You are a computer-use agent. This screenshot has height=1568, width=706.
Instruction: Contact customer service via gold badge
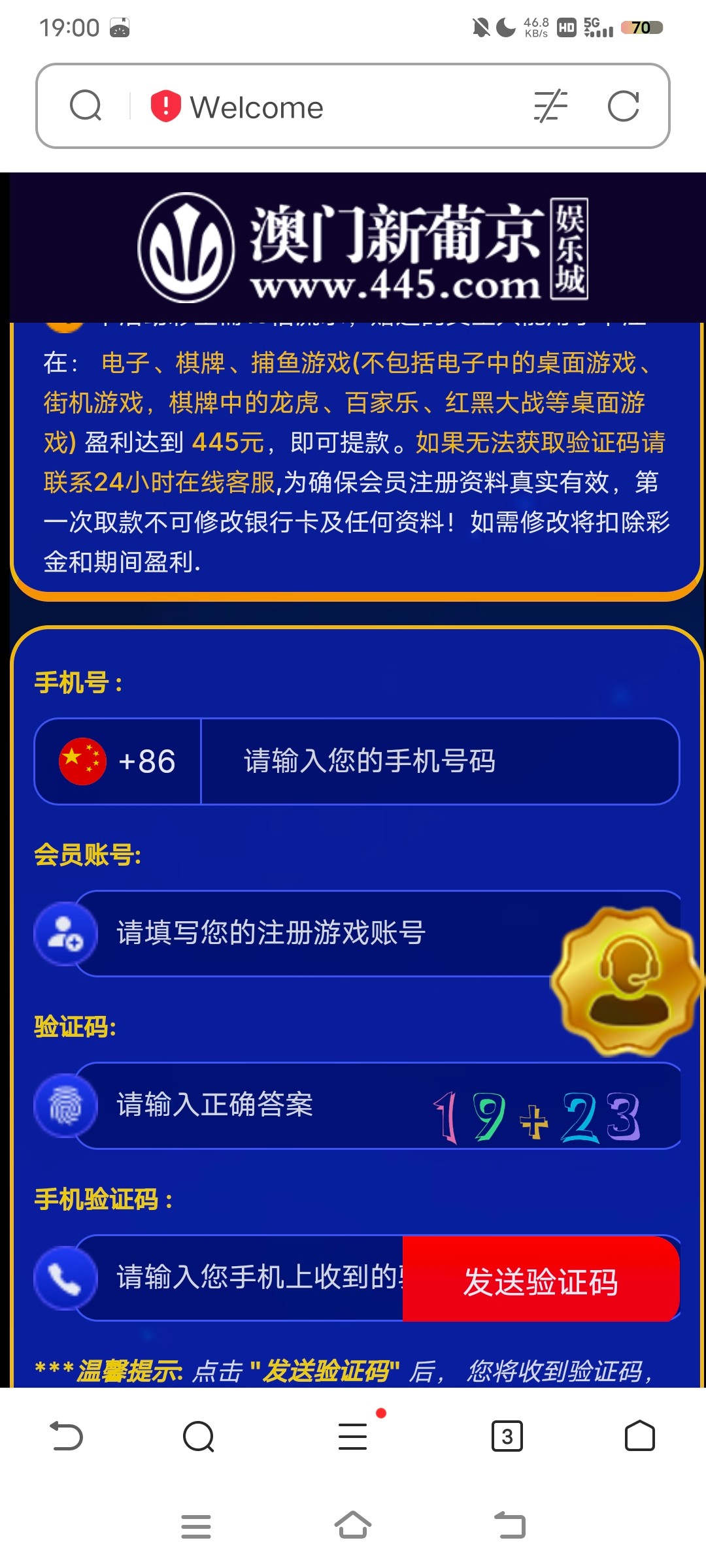628,980
